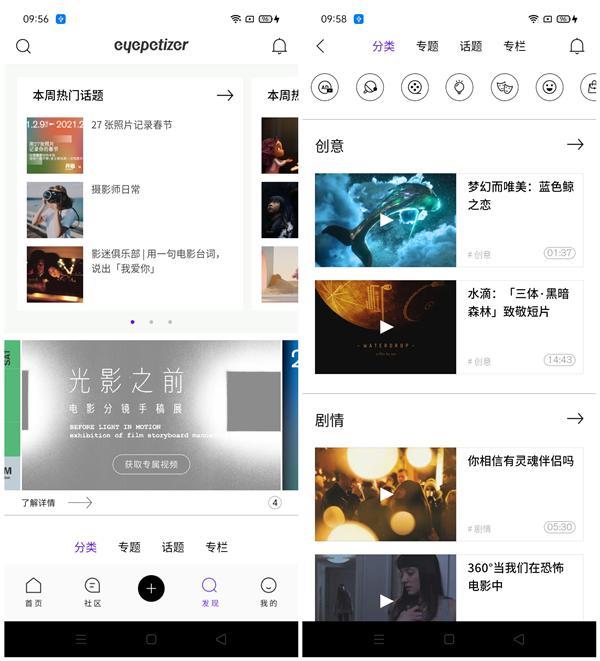Open the topic 27张照片记录春节
This screenshot has width=600, height=661.
point(131,125)
